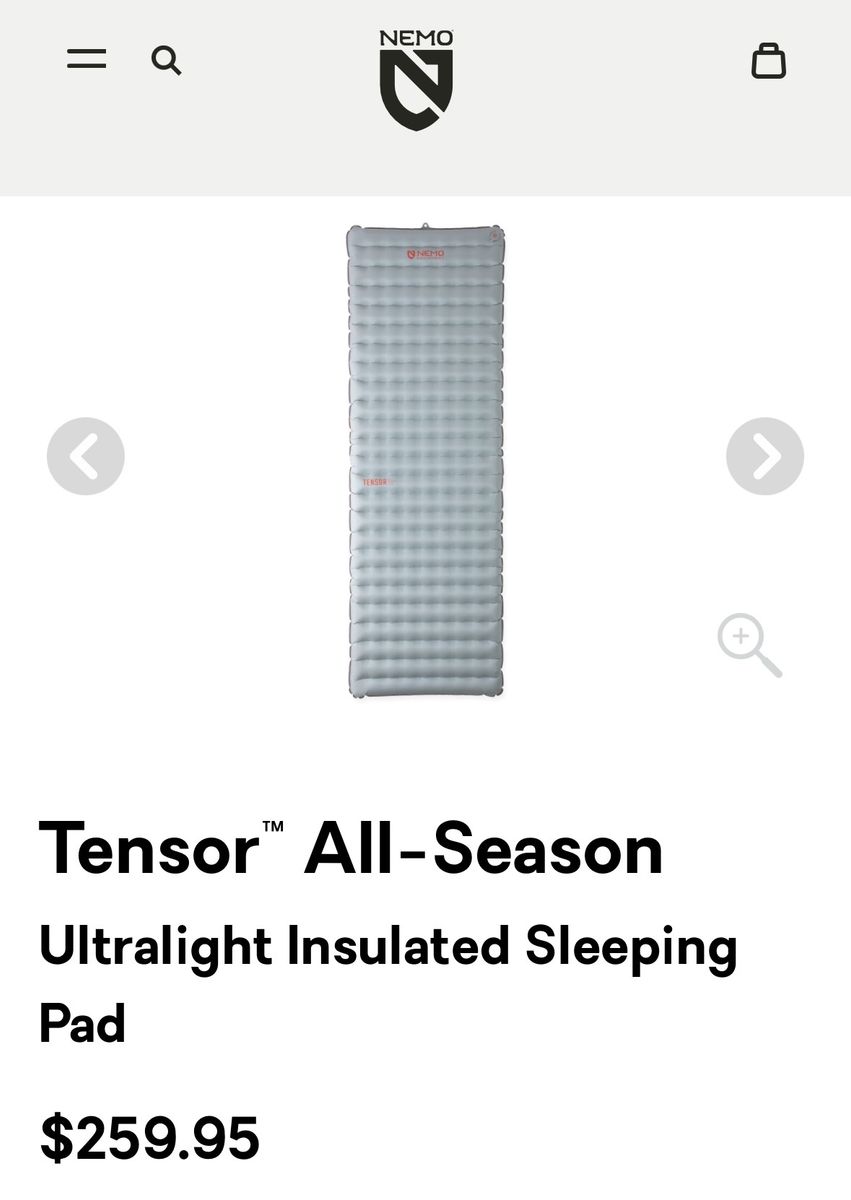Open the search icon
This screenshot has width=851, height=1200.
click(166, 60)
